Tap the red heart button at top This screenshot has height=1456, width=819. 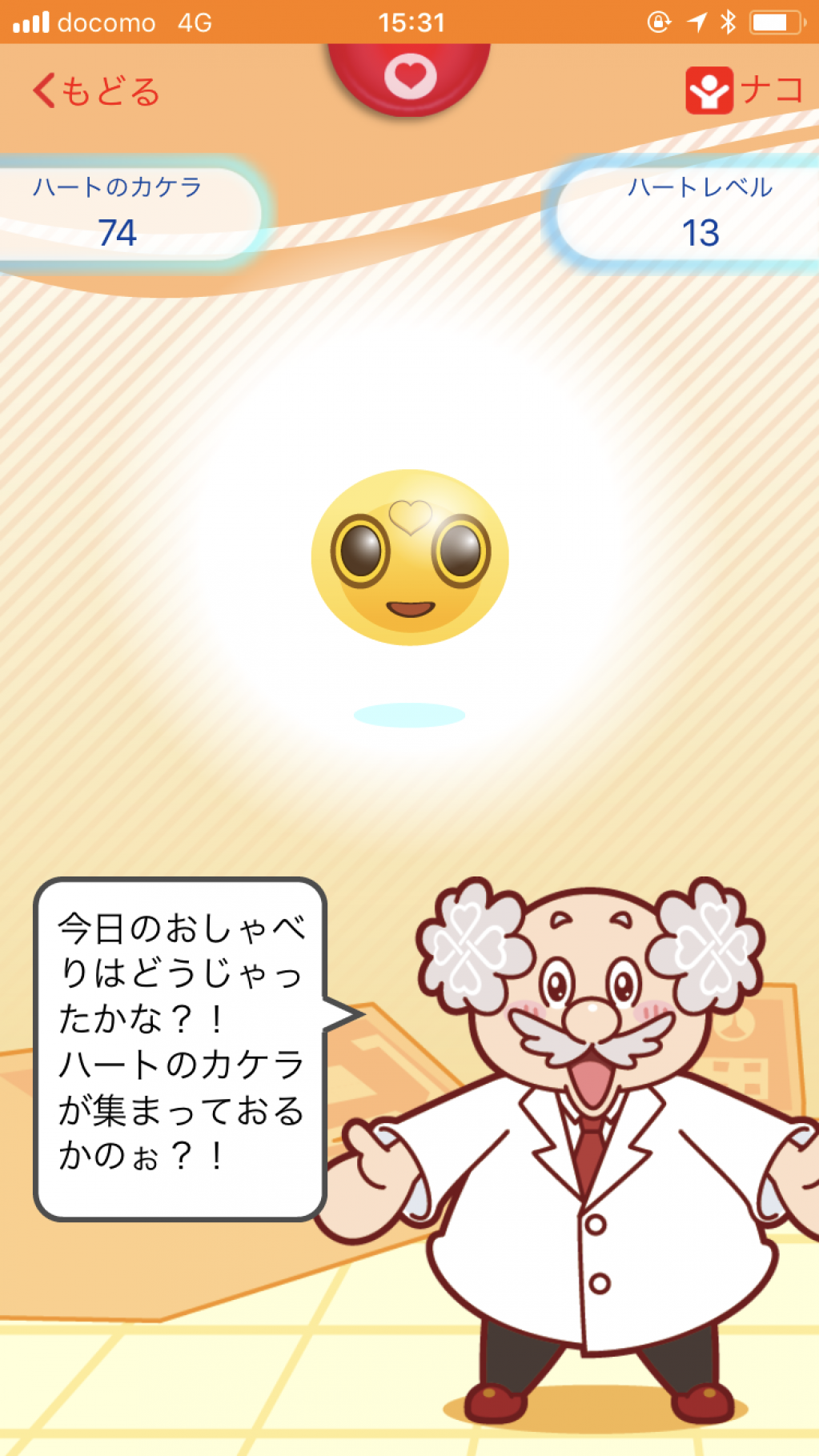[x=409, y=77]
